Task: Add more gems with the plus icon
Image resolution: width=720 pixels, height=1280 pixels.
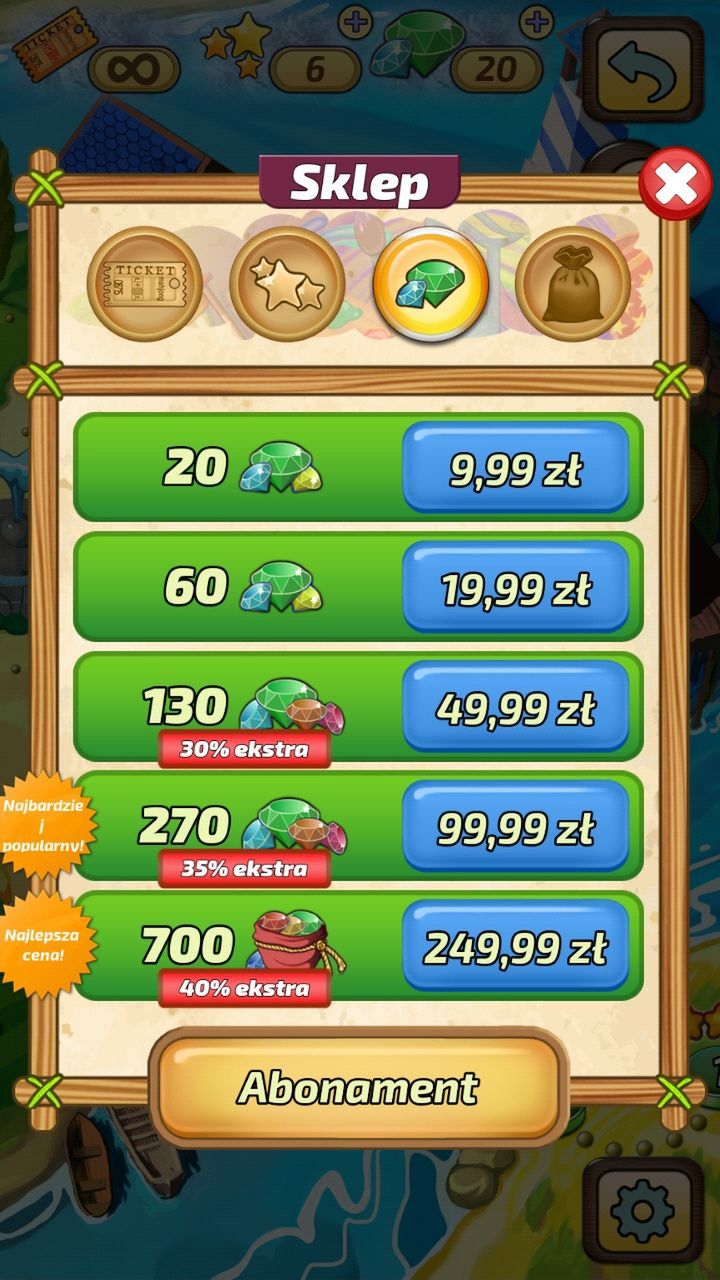Action: 537,21
